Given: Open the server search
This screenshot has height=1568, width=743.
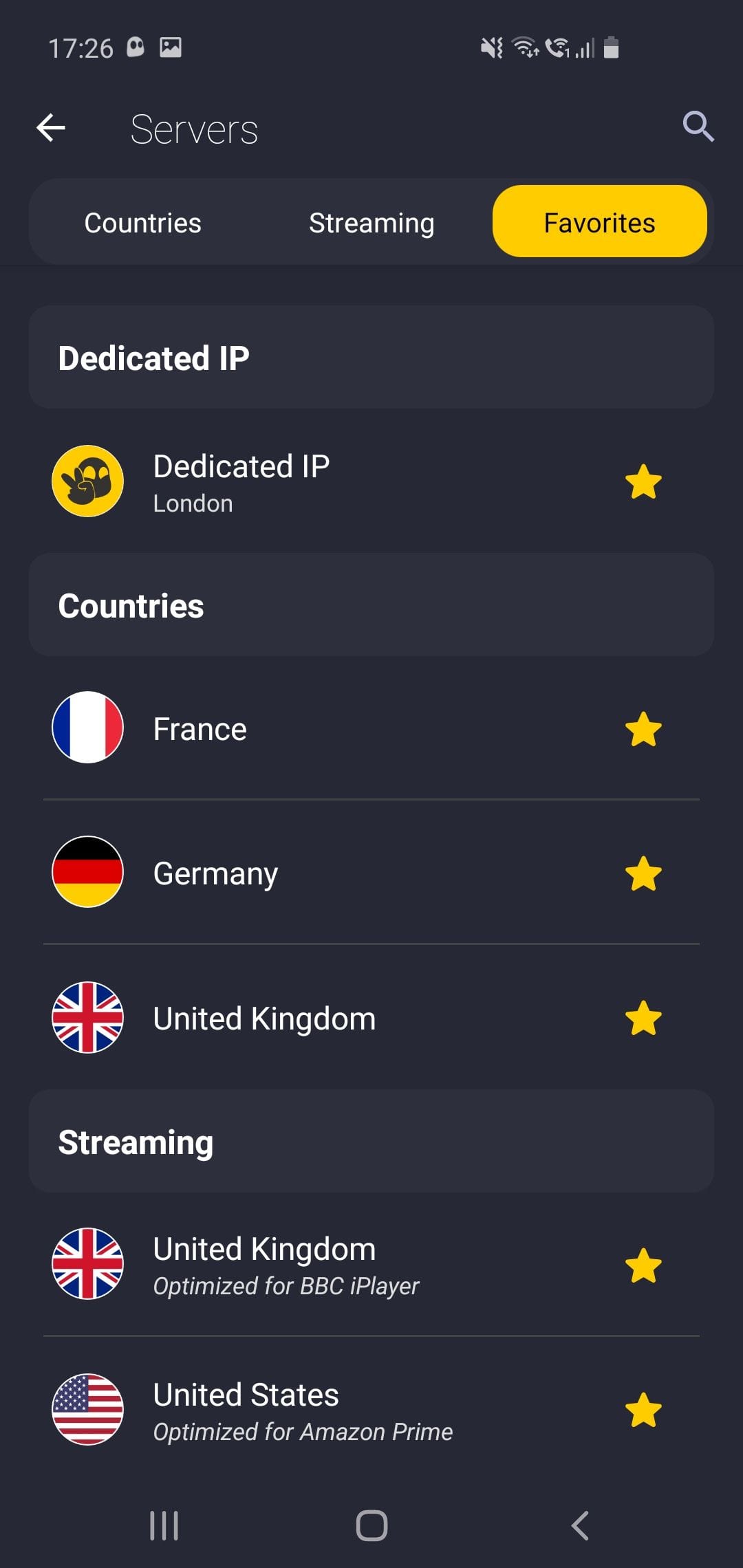Looking at the screenshot, I should pyautogui.click(x=698, y=127).
